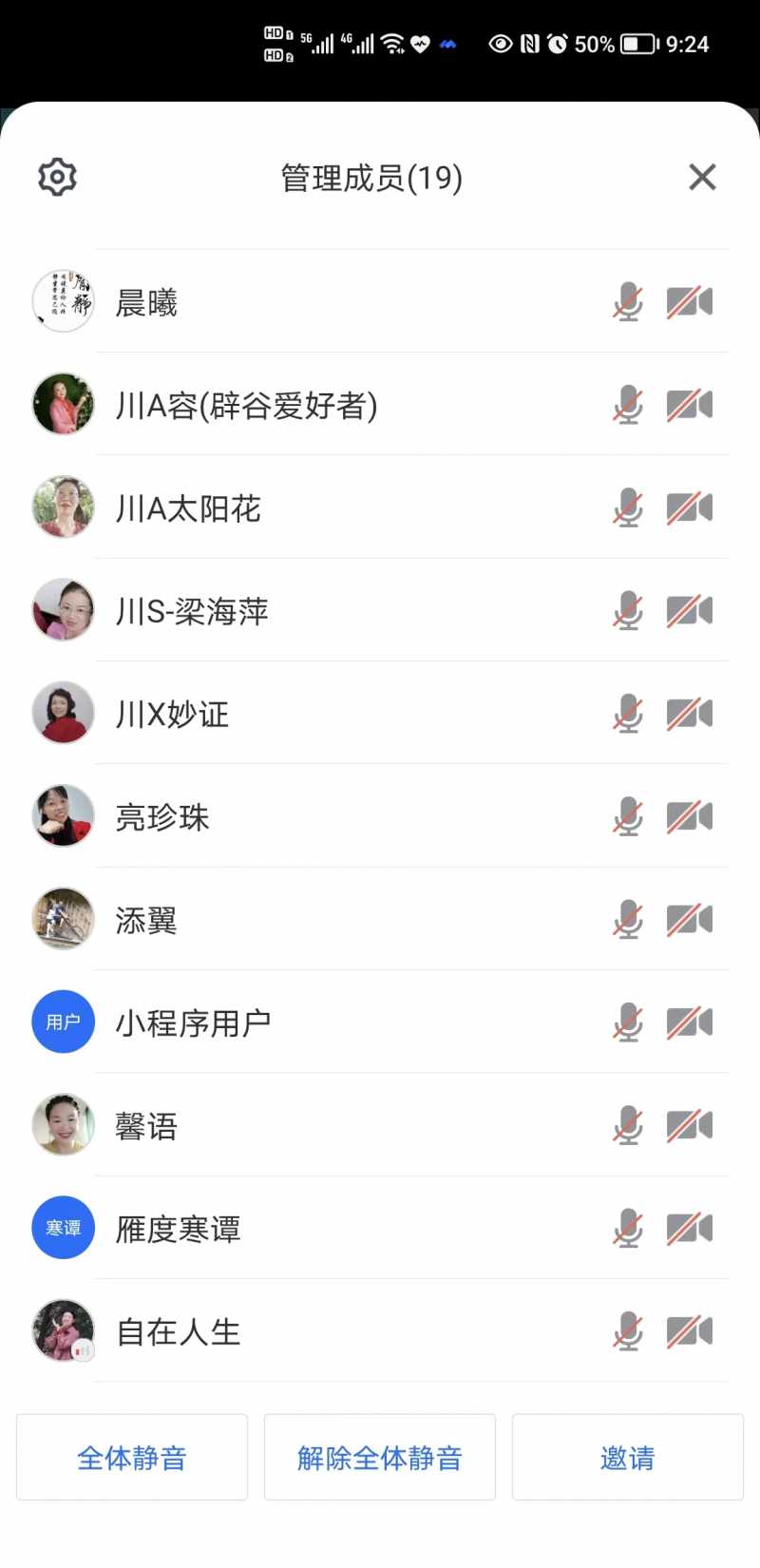Toggle microphone for 川S-梁海萍
Viewport: 760px width, 1568px height.
tap(628, 611)
